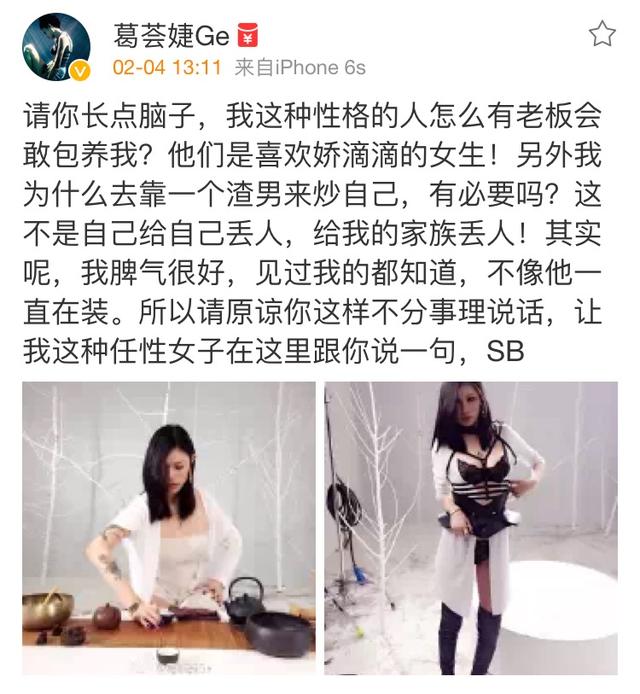Favorite this post with the star icon
This screenshot has height=694, width=640.
pyautogui.click(x=602, y=35)
